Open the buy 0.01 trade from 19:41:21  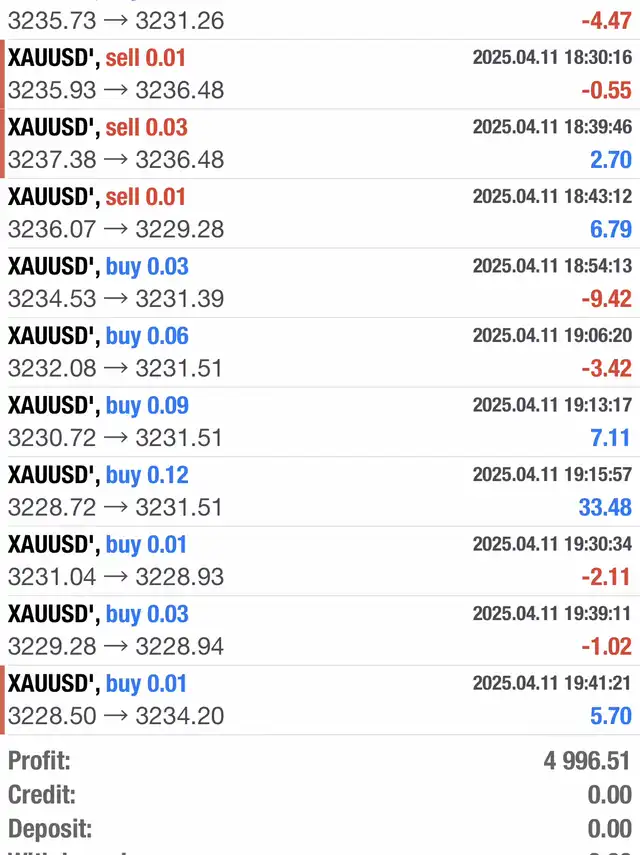click(320, 699)
